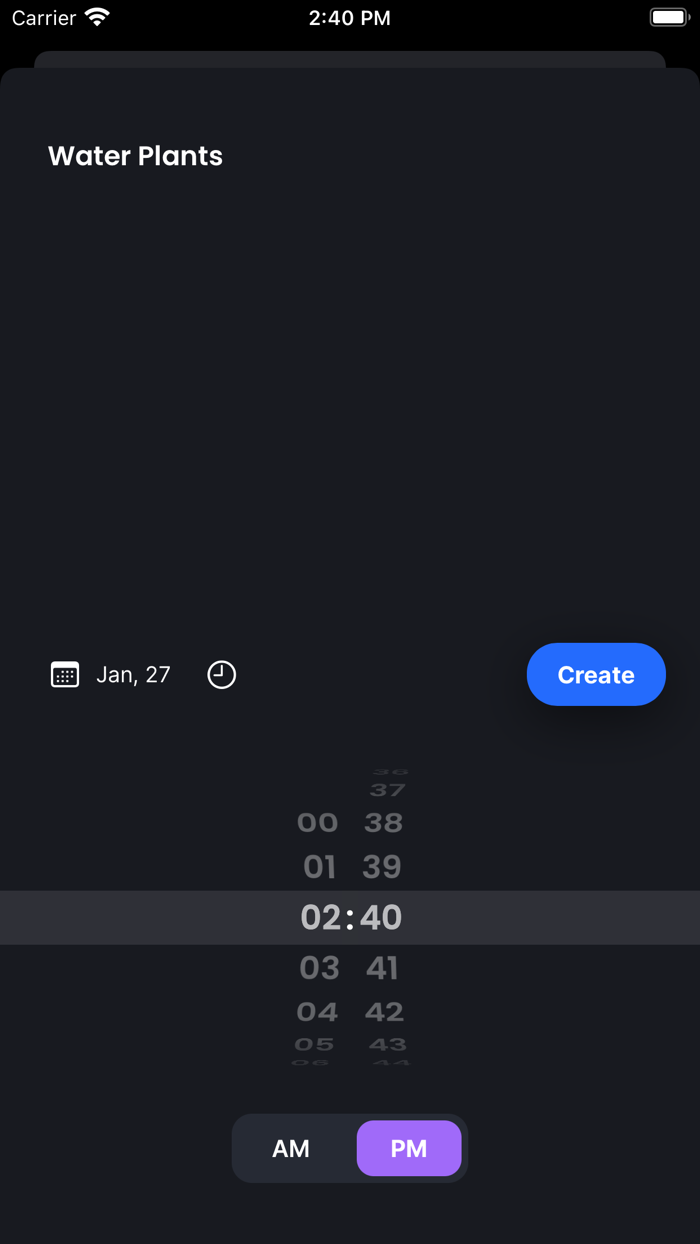Select the PM option
This screenshot has width=700, height=1244.
click(409, 1148)
